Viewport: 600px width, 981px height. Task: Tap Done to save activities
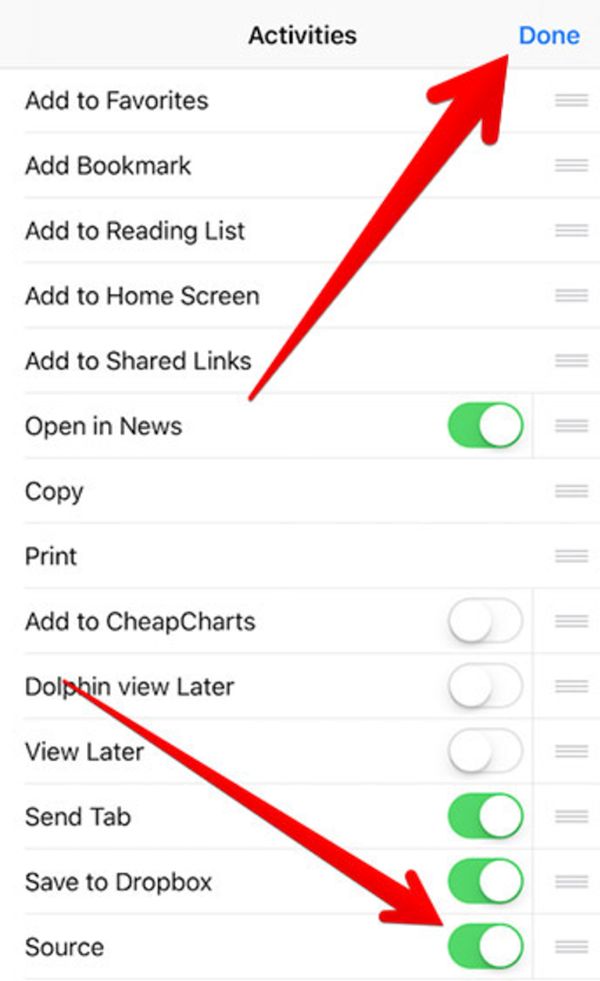(x=549, y=35)
